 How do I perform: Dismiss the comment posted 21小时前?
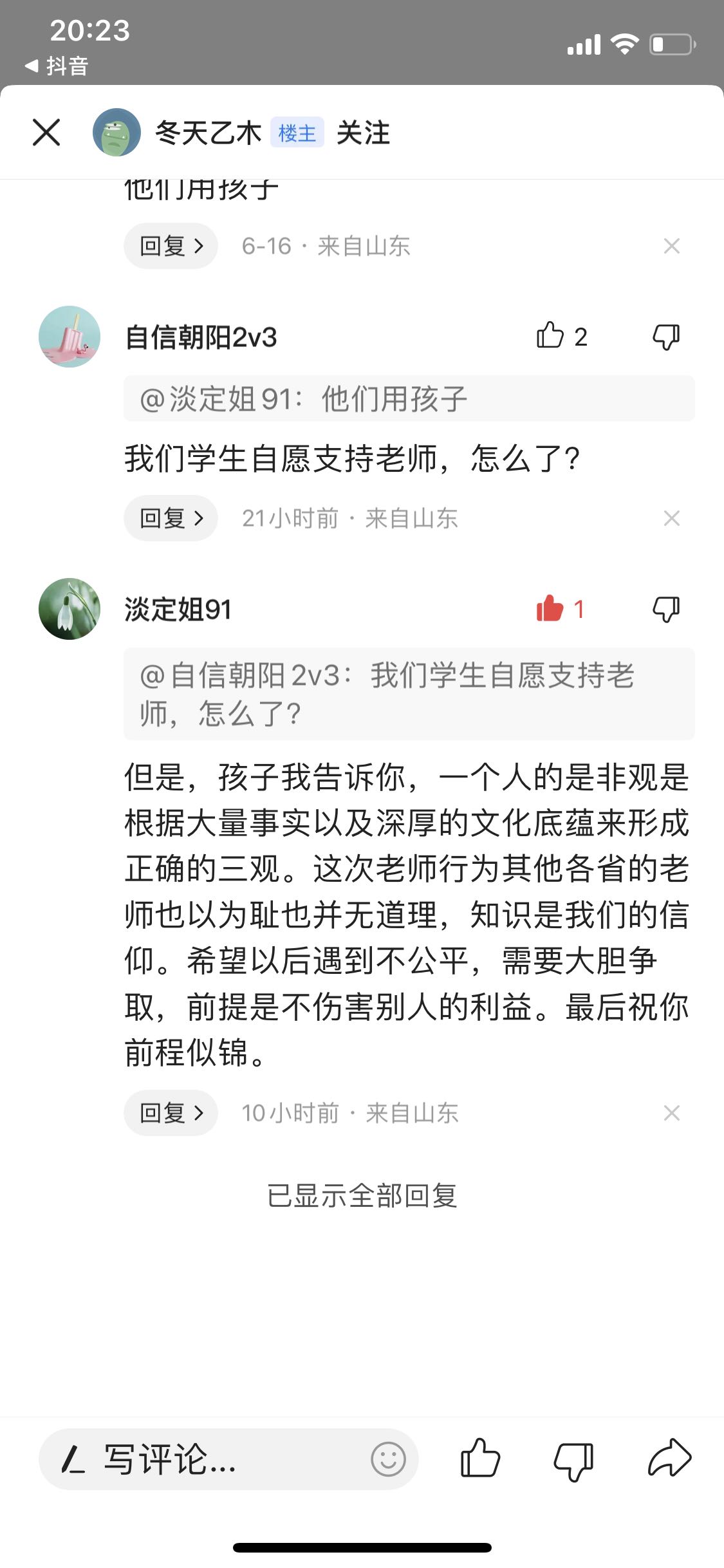671,518
